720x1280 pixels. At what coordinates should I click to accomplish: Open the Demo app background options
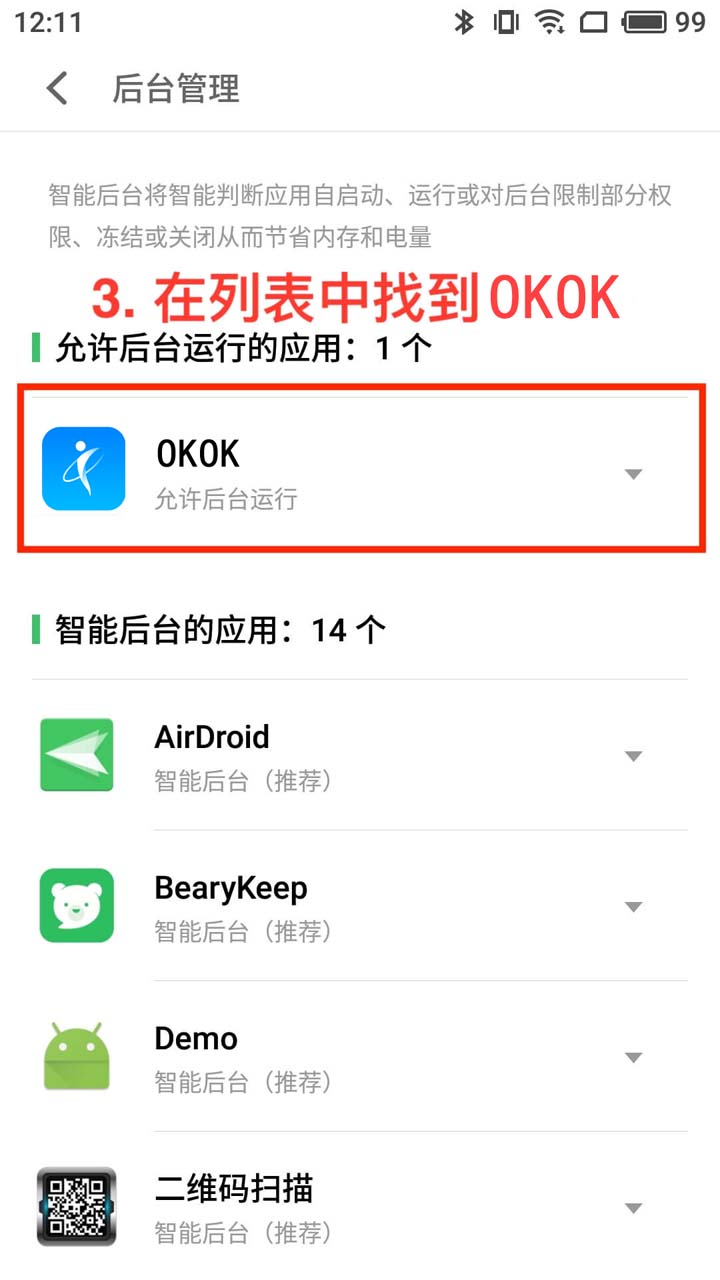632,1058
